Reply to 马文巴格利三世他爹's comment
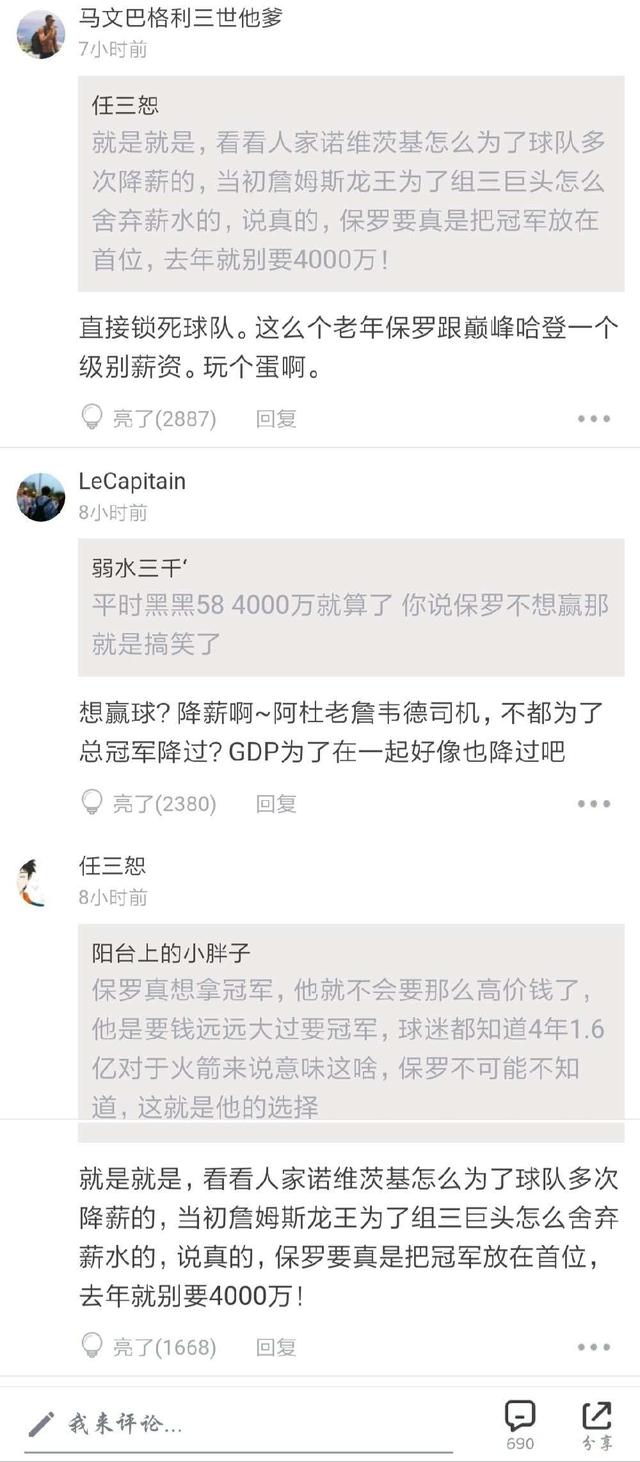This screenshot has width=640, height=1462. [x=276, y=419]
